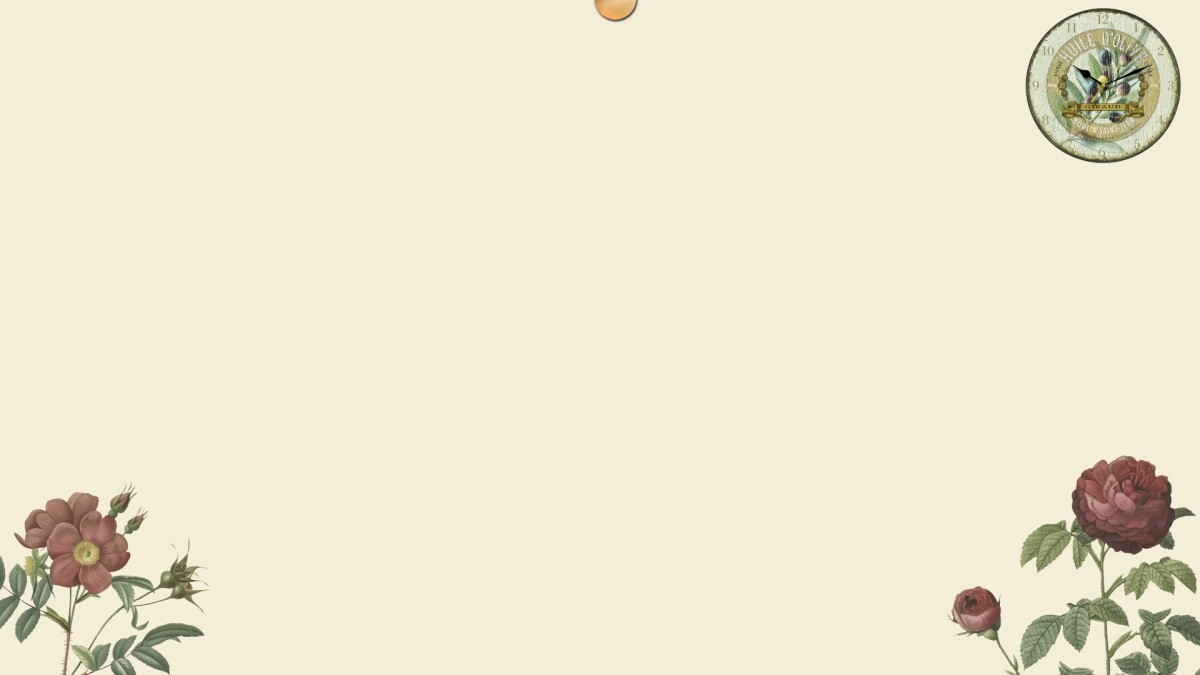Tap the orange ball handle at top

coord(615,8)
